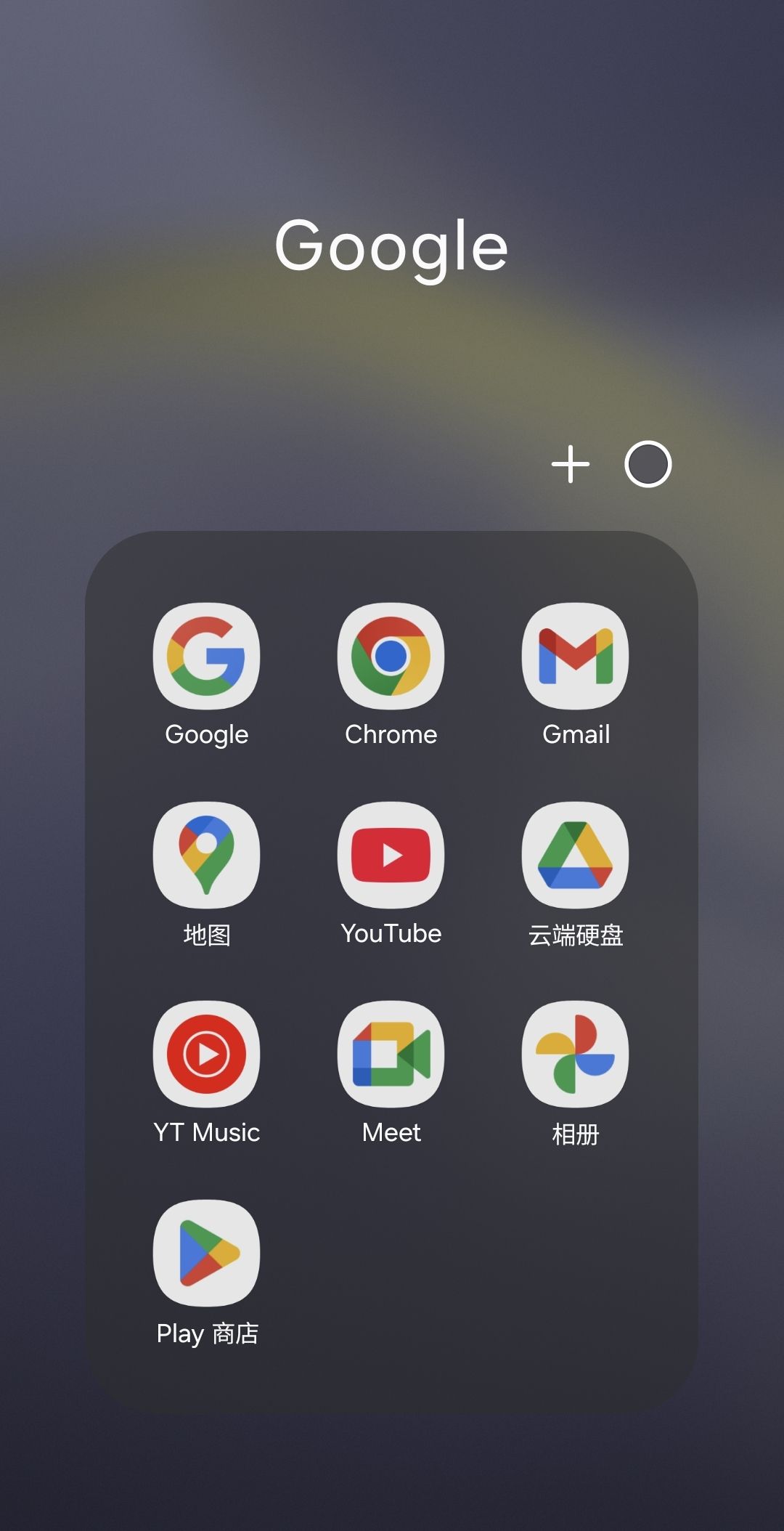Open the folder color circle

pyautogui.click(x=648, y=464)
